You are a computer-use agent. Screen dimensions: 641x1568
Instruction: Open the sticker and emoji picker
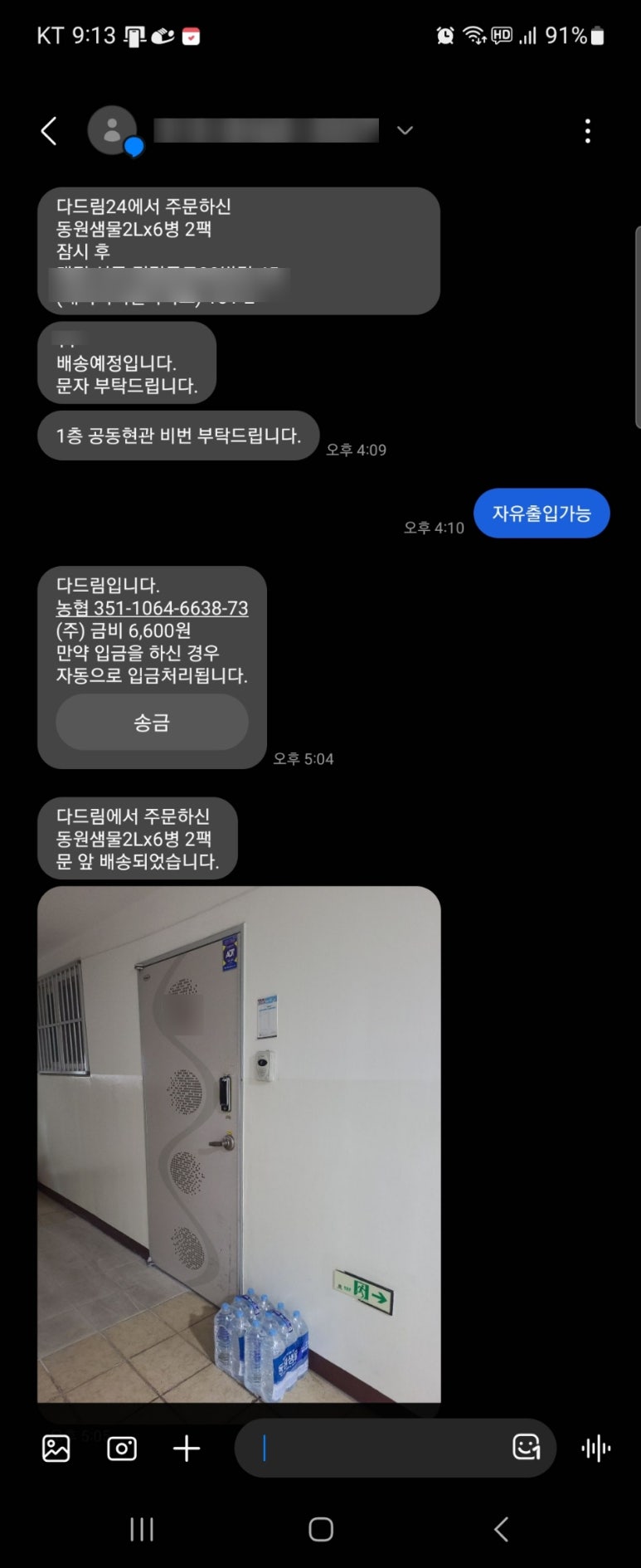click(x=526, y=1448)
